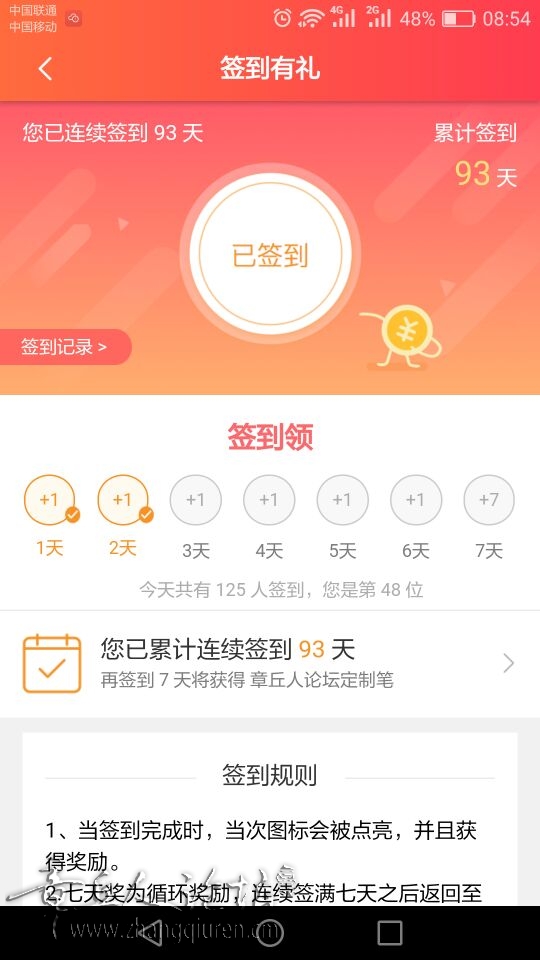Image resolution: width=540 pixels, height=960 pixels.
Task: Open the 您已累计连续签到 93 天 row
Action: point(270,664)
